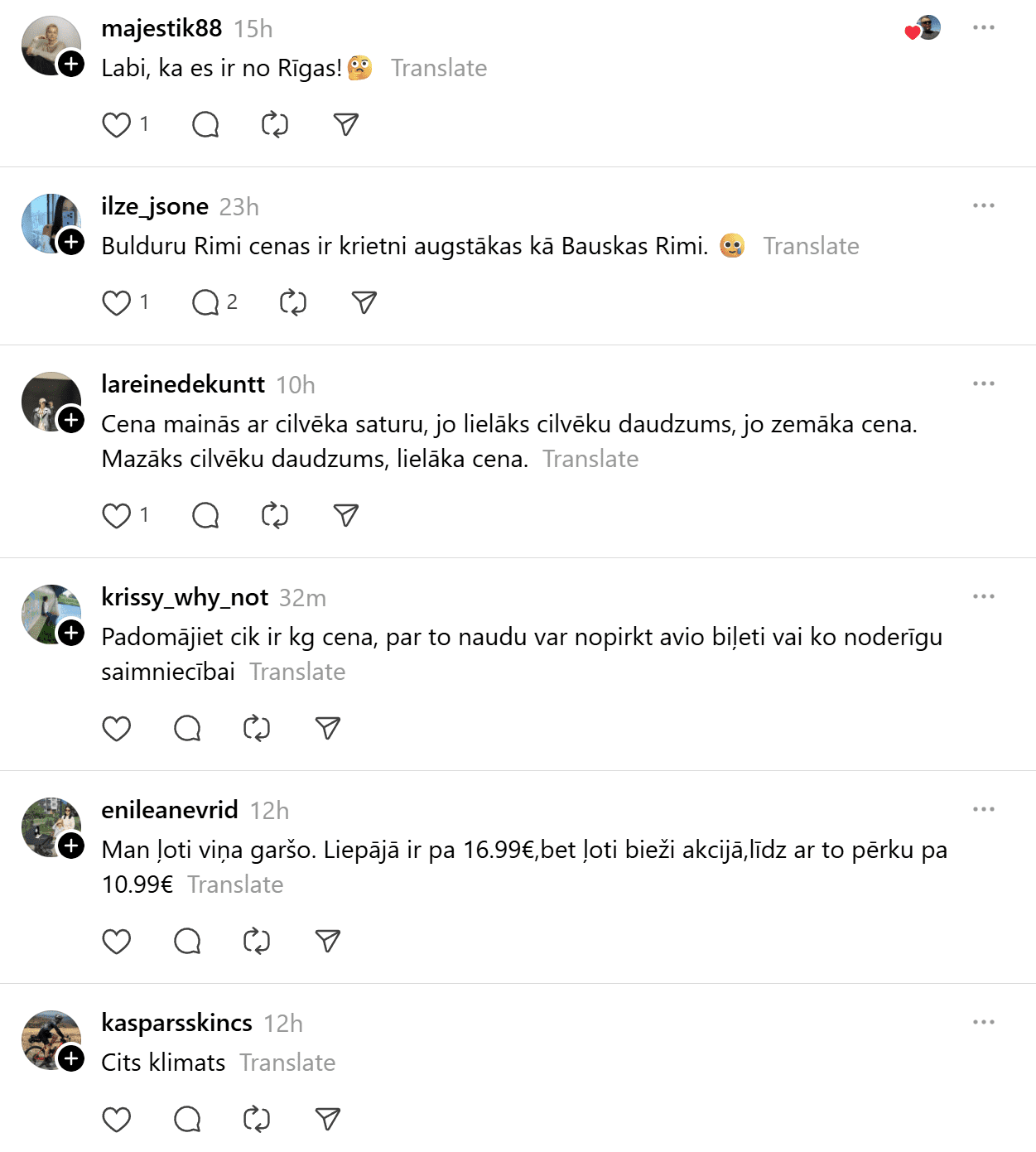1036x1152 pixels.
Task: Share kasparsskincs's comment
Action: coord(328,1120)
